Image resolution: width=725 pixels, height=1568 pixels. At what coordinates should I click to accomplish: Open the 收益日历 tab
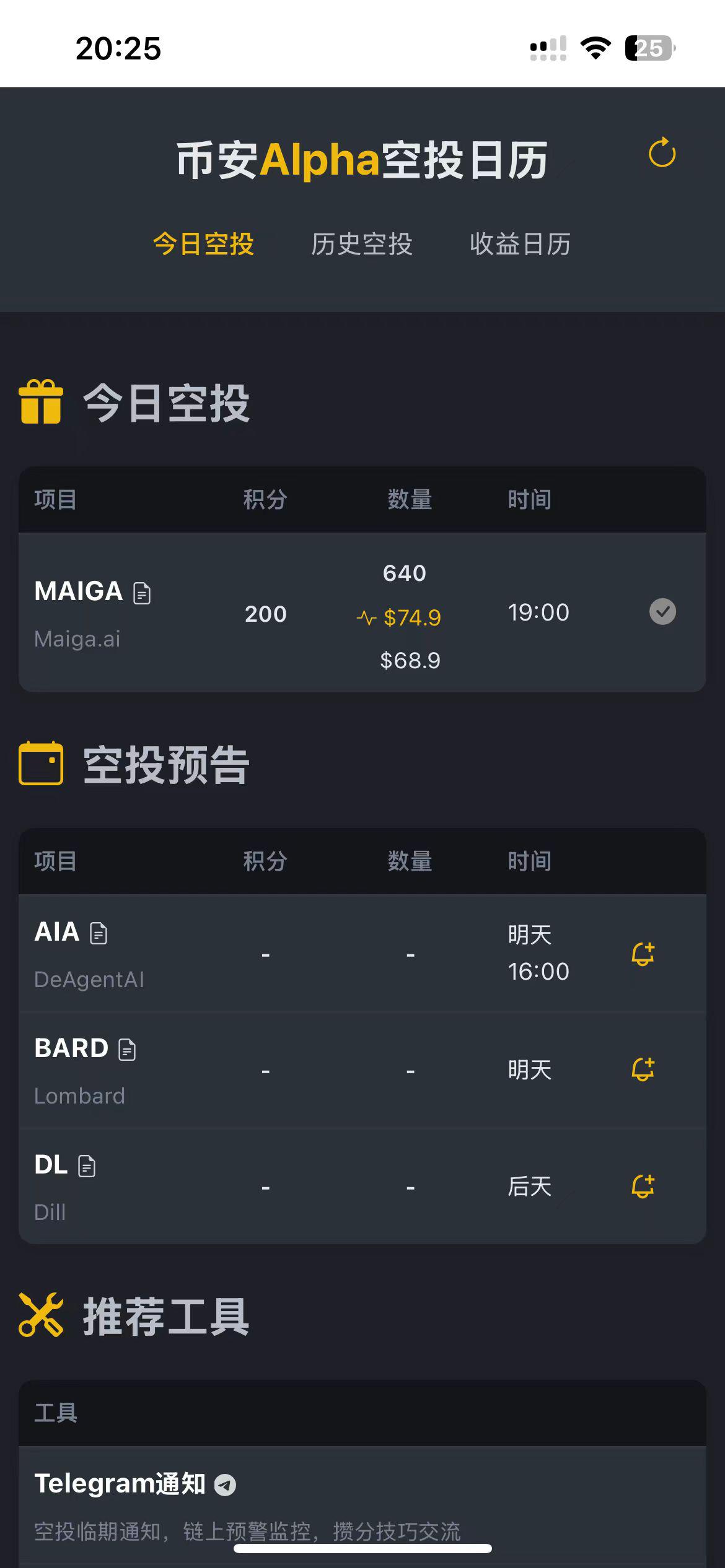pos(521,244)
